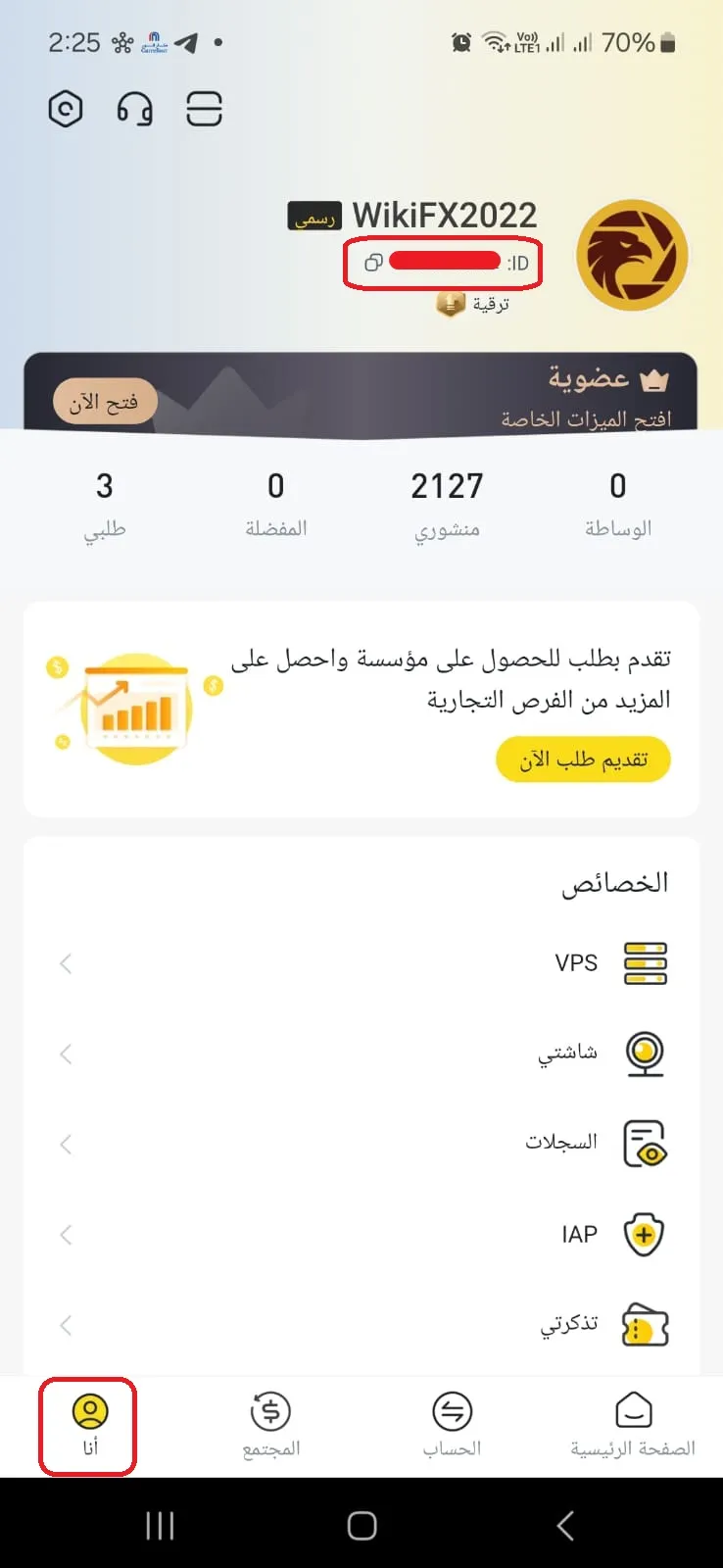Screen dimensions: 723x1568
Task: Open the settings hexagon icon
Action: [x=66, y=109]
